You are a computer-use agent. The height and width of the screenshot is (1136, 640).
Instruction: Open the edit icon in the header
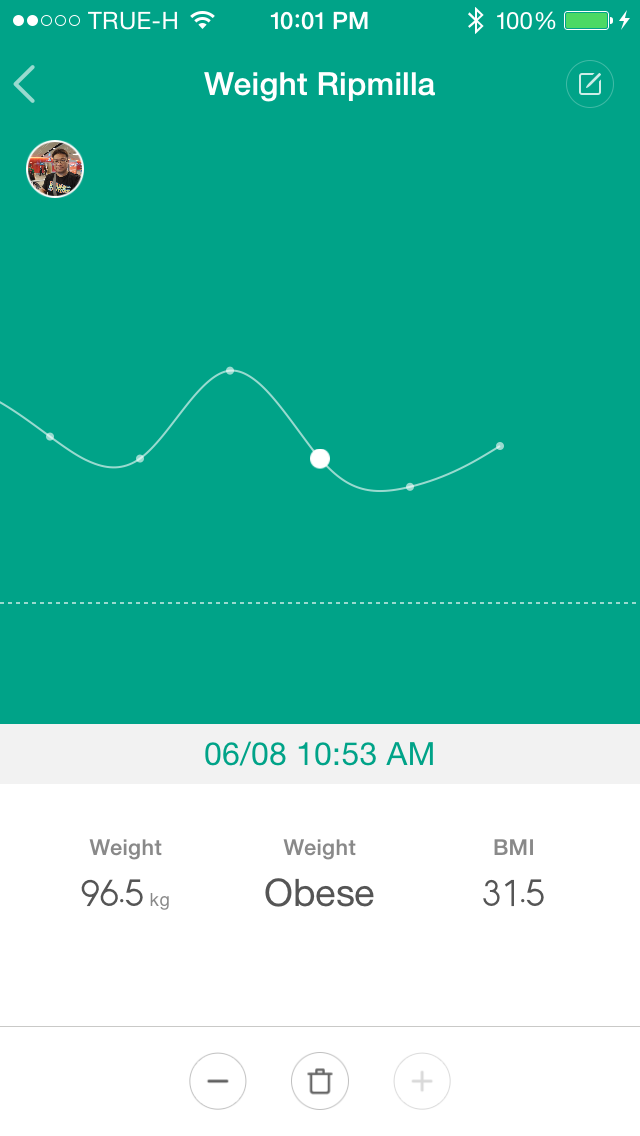click(590, 84)
